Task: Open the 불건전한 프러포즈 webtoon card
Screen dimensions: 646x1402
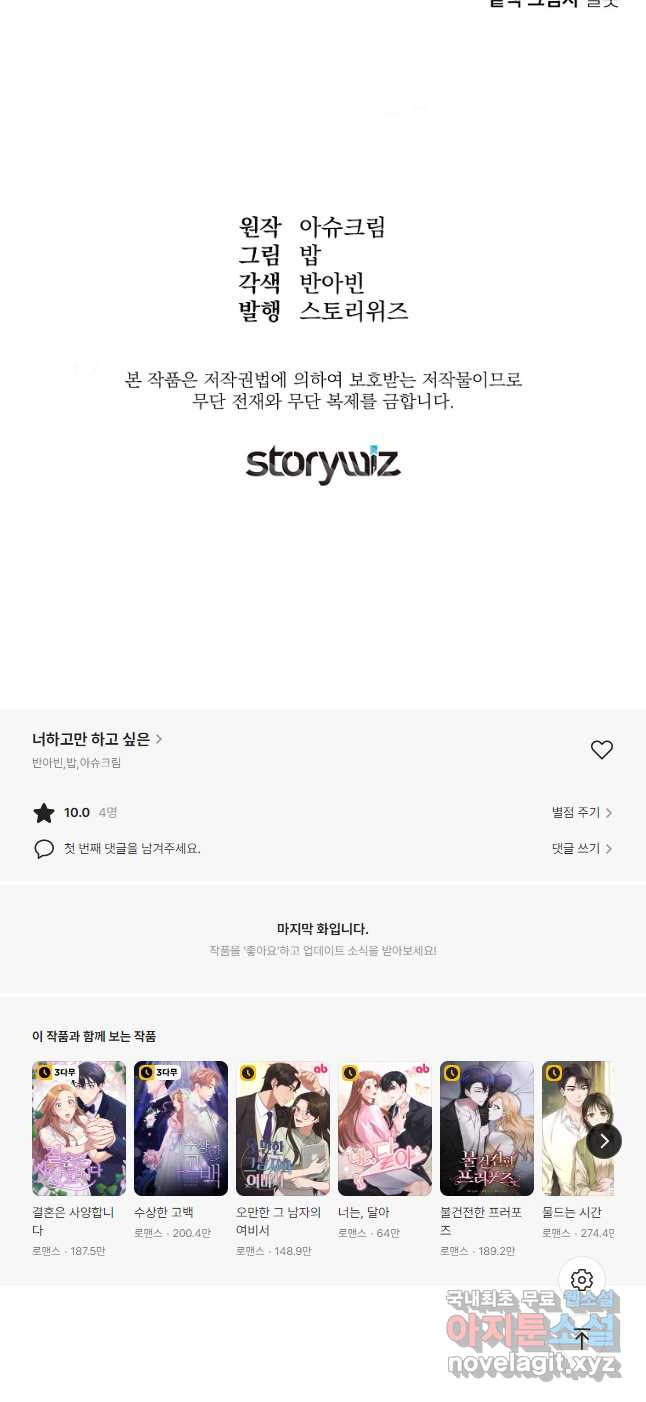Action: [487, 1128]
